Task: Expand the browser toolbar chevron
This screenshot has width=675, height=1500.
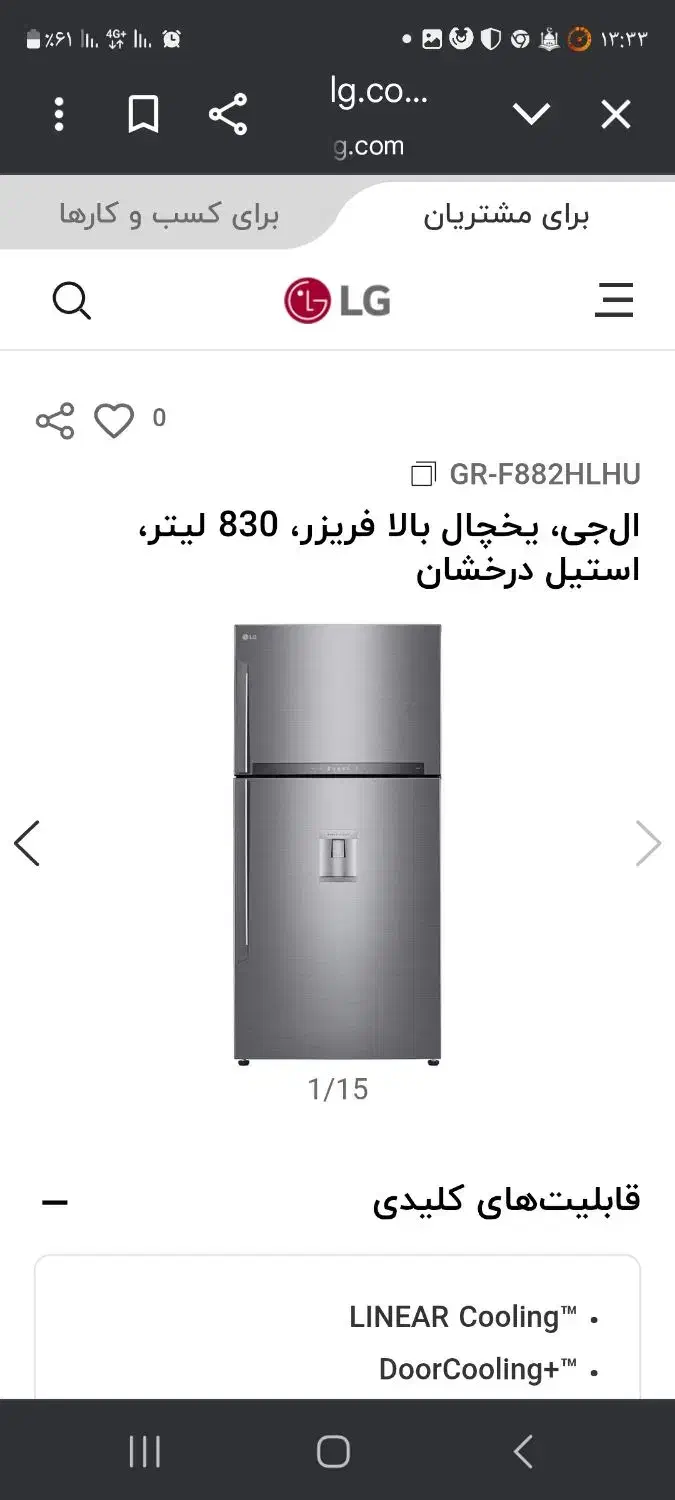Action: click(531, 115)
